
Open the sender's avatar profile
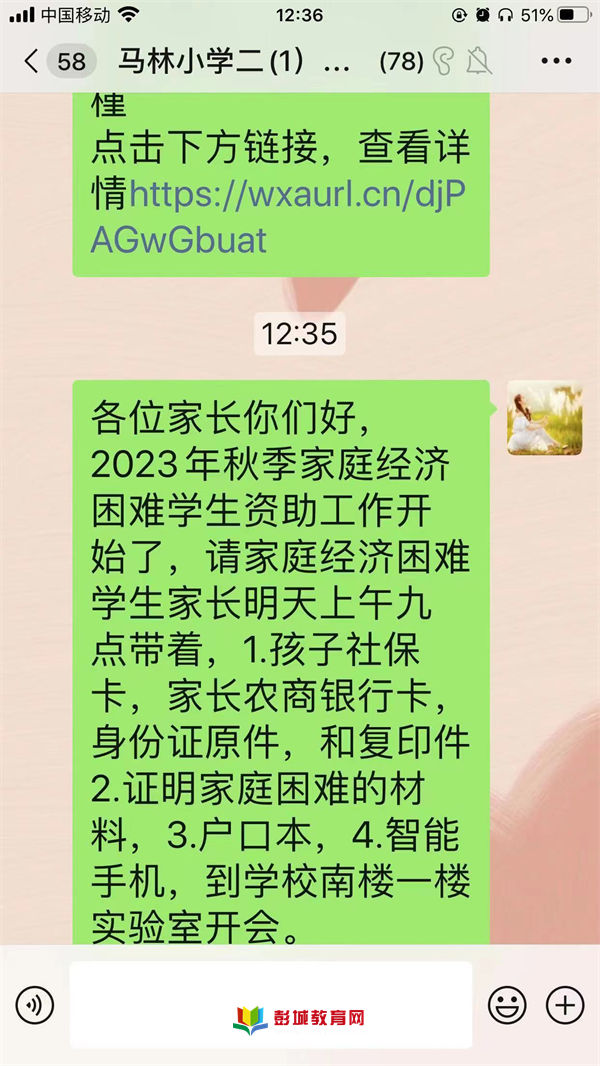[x=544, y=417]
